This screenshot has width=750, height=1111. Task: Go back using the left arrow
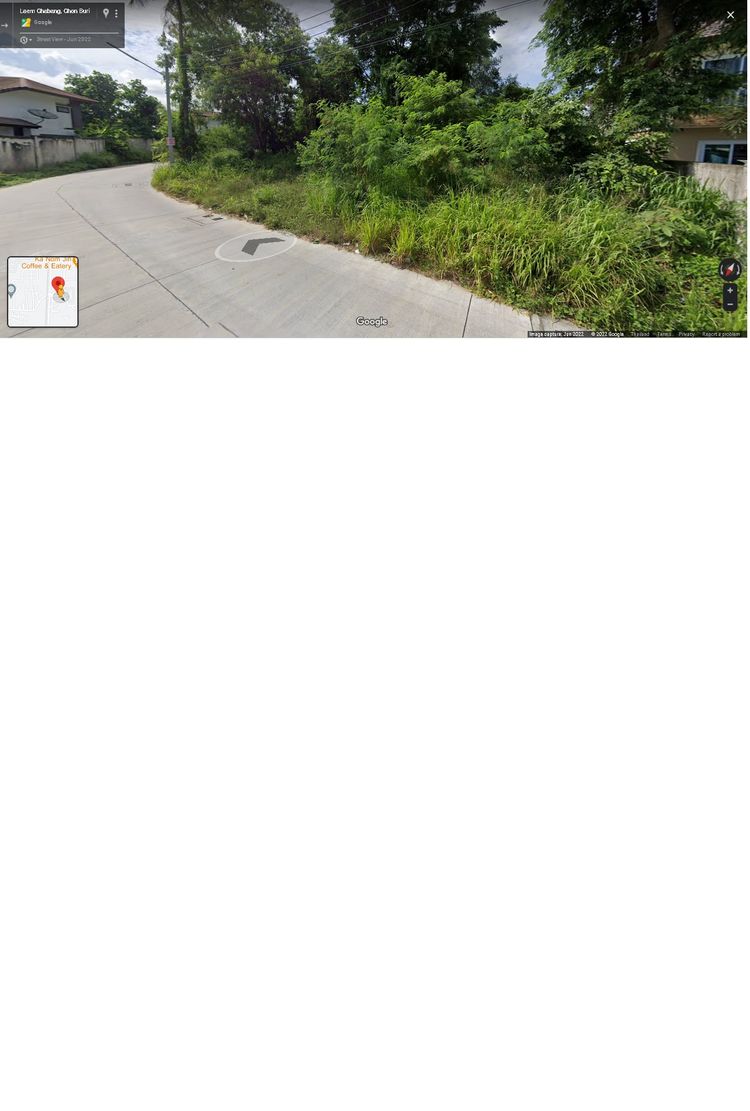(5, 25)
